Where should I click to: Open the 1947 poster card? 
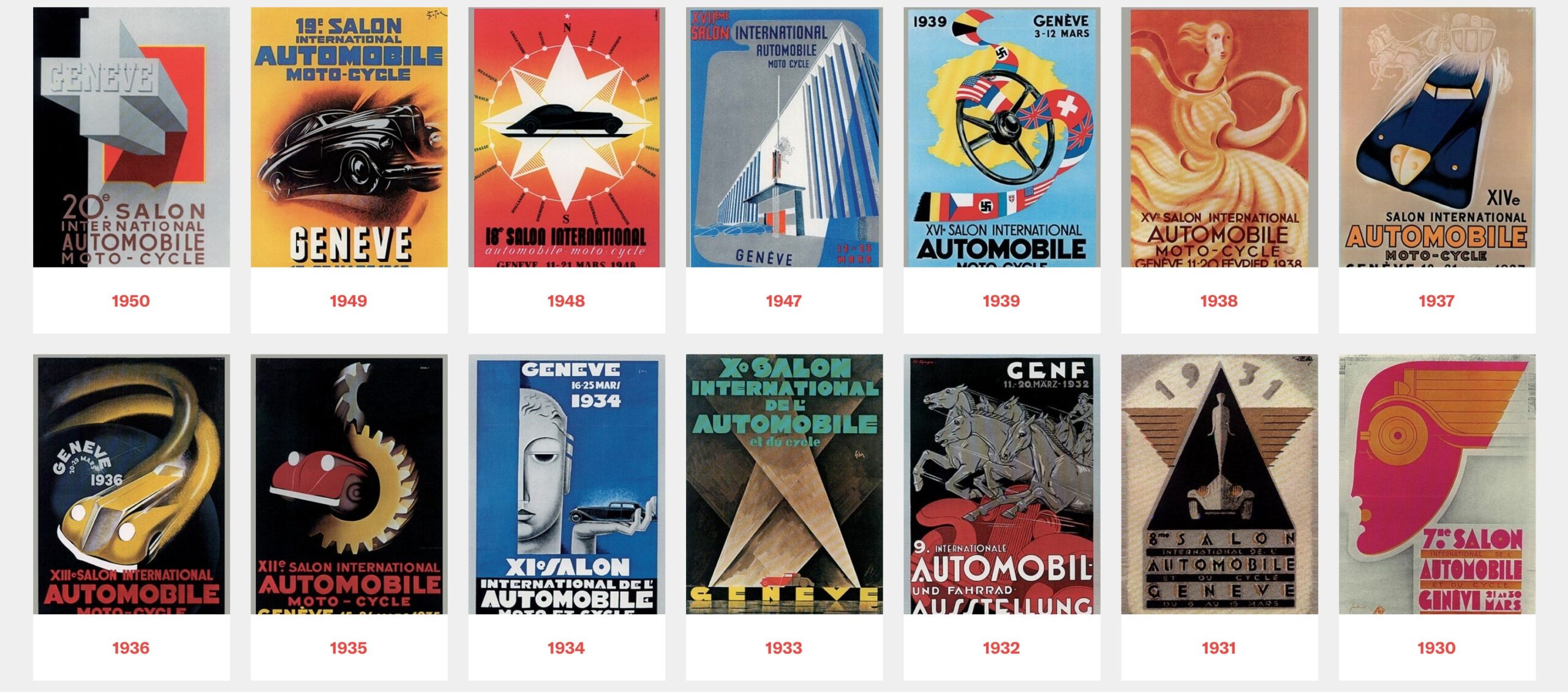[x=784, y=138]
